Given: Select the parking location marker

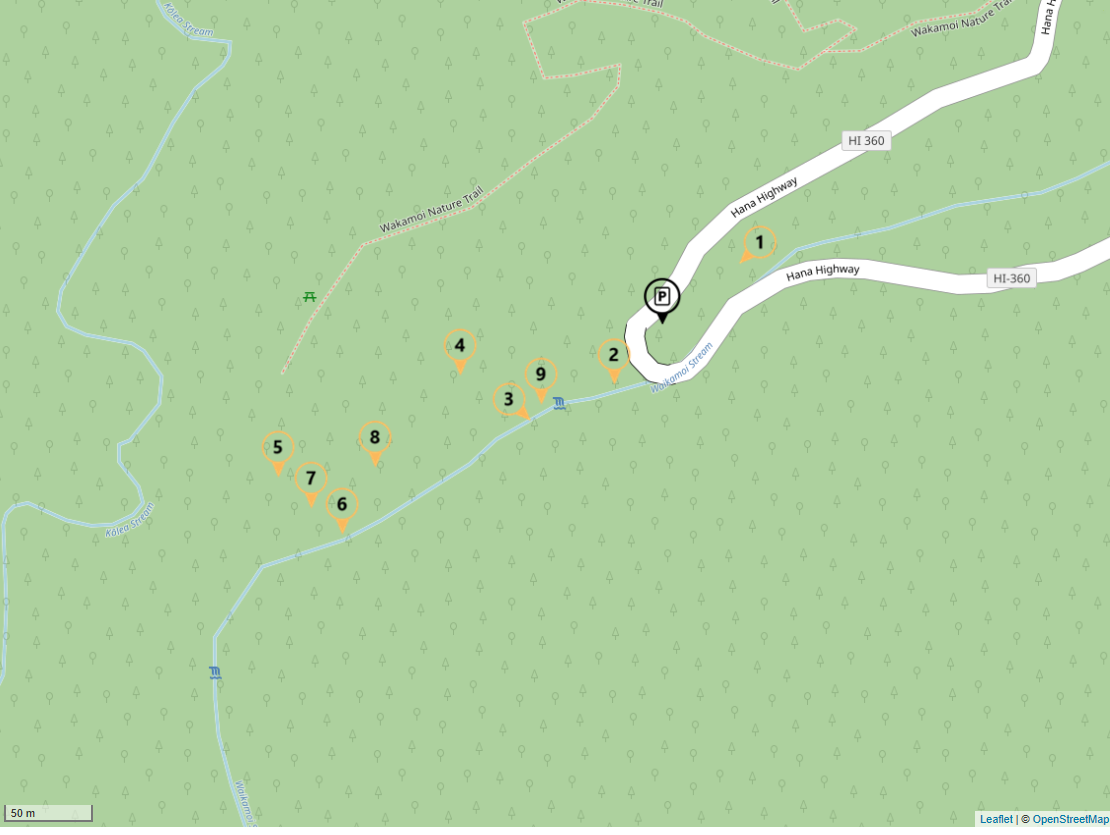Looking at the screenshot, I should point(662,297).
